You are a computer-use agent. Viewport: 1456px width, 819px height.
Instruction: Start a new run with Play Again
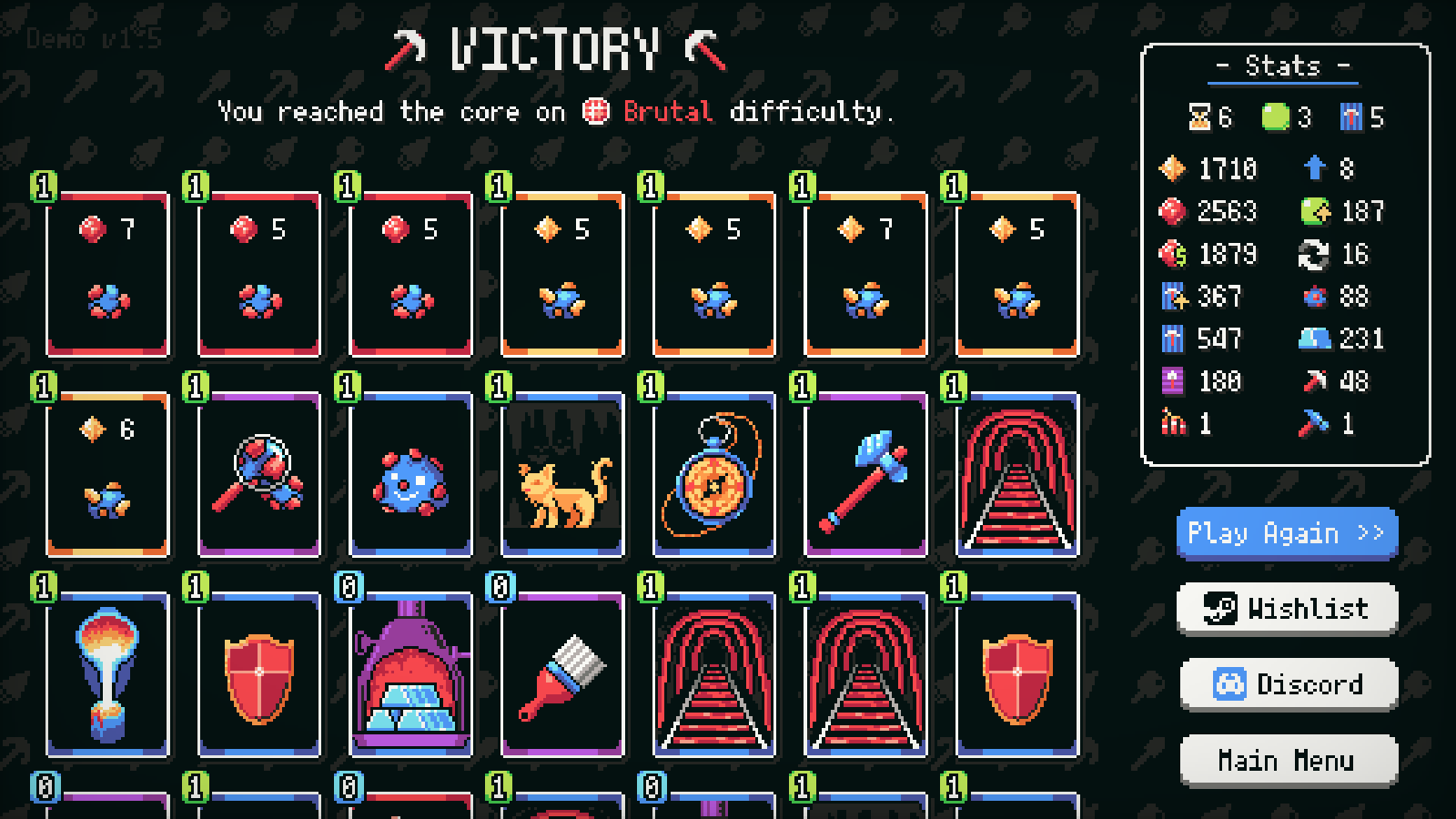pyautogui.click(x=1286, y=533)
